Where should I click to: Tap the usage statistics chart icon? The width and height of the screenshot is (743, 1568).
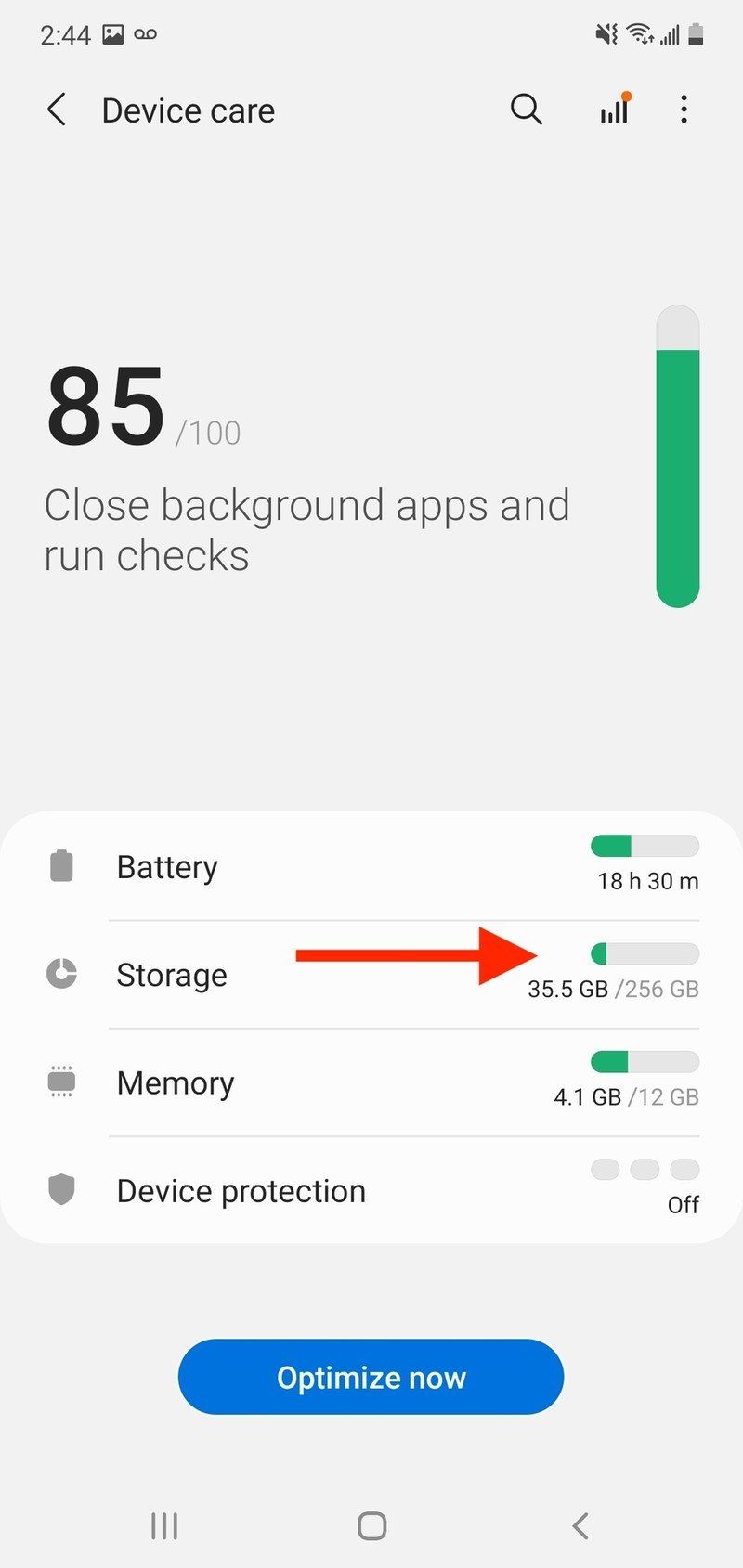(613, 110)
